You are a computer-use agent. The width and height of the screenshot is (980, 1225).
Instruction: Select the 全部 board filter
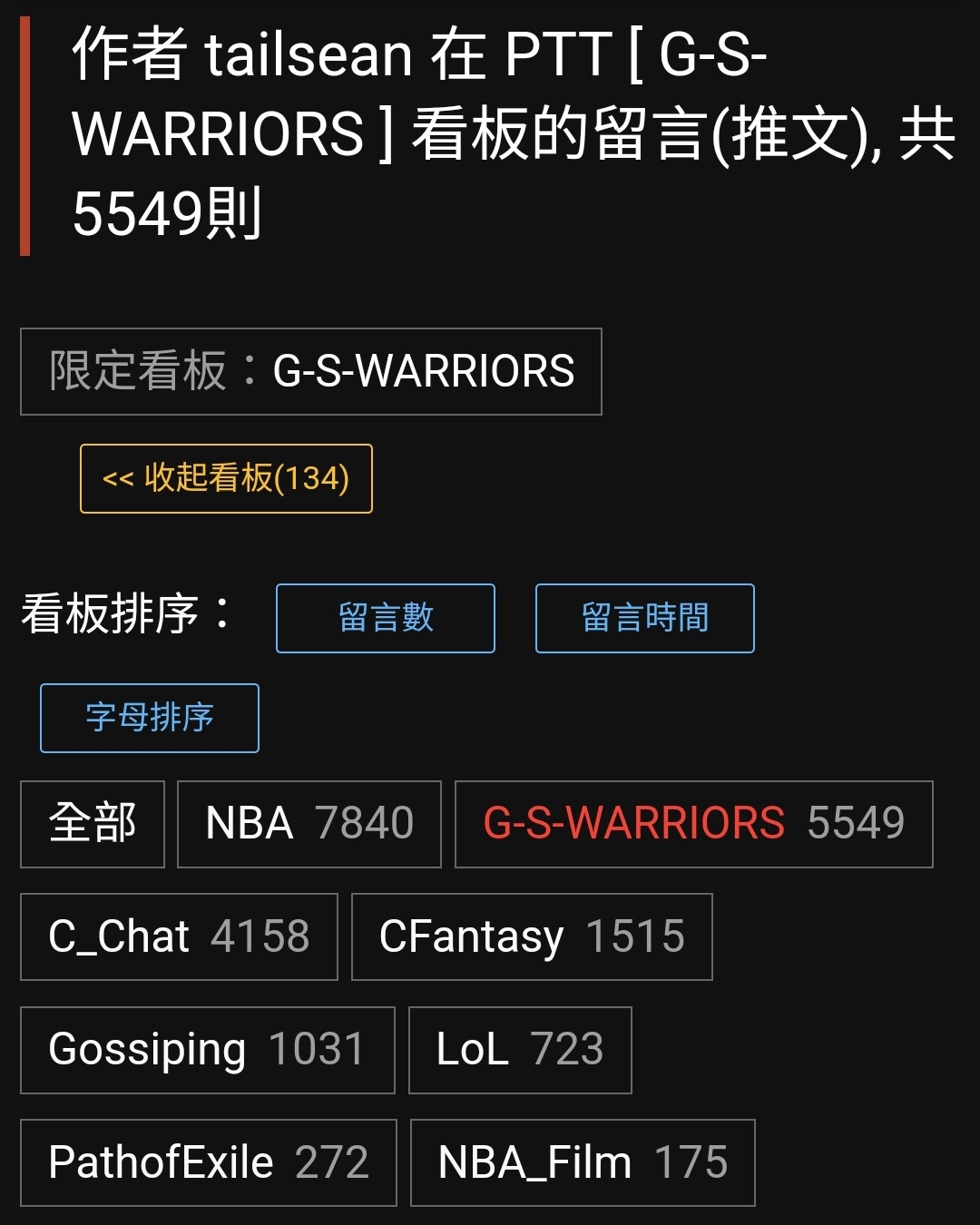(93, 824)
